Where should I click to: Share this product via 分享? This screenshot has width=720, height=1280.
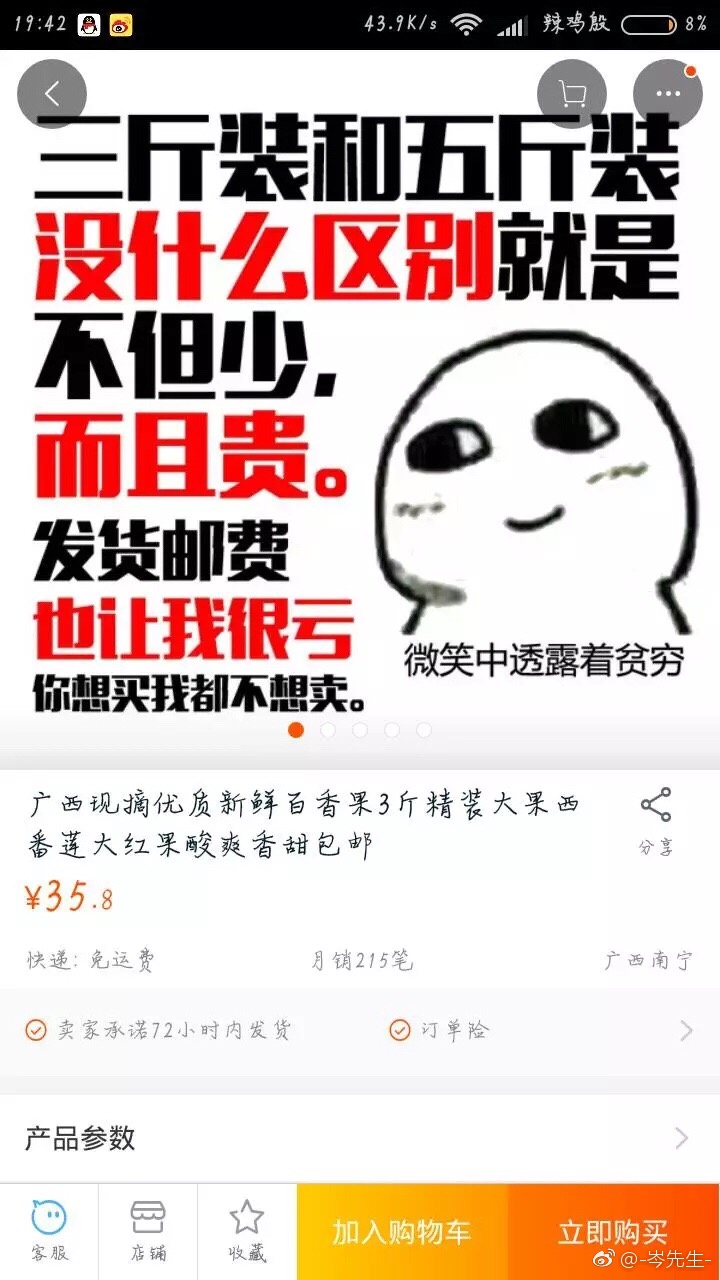(x=656, y=820)
